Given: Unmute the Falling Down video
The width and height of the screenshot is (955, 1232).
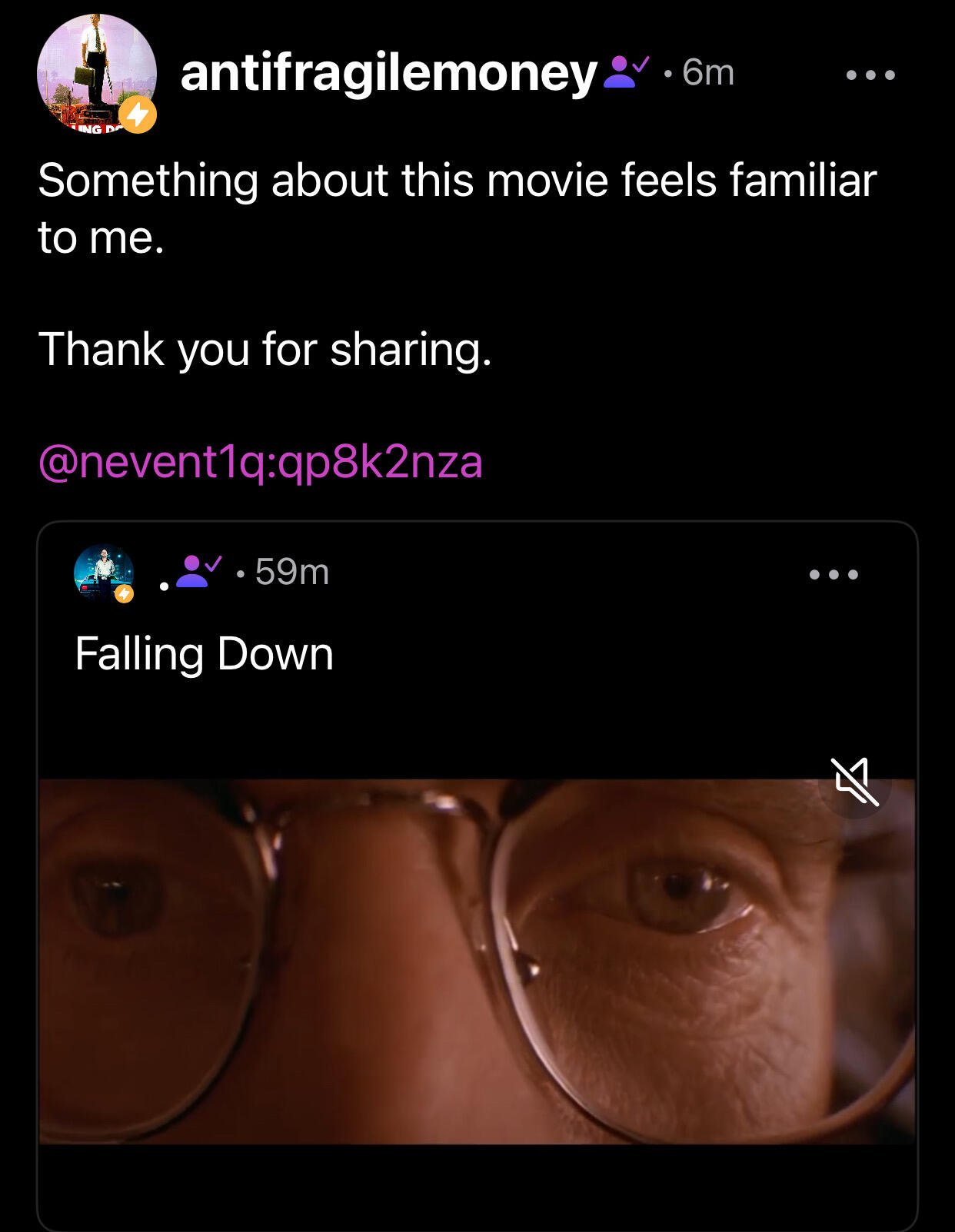Looking at the screenshot, I should 855,782.
